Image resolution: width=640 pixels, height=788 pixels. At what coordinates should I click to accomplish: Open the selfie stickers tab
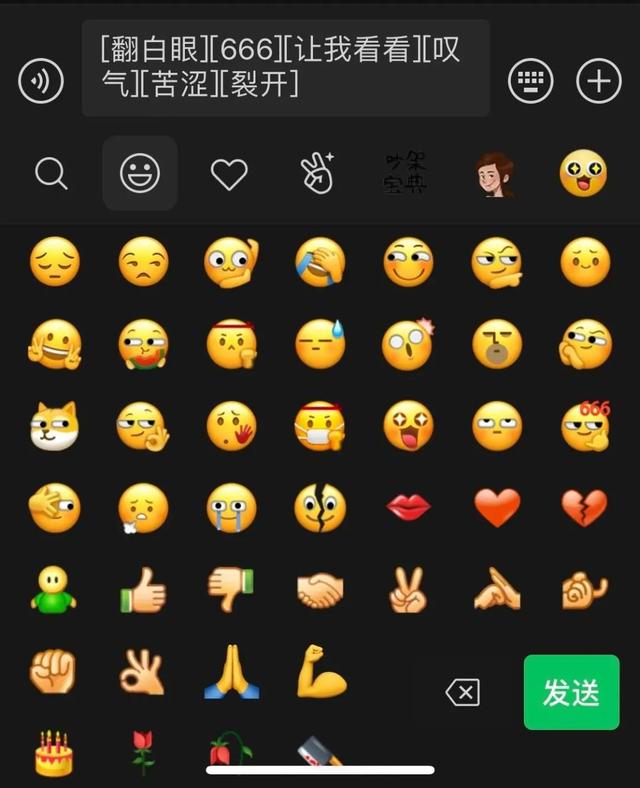(x=318, y=174)
